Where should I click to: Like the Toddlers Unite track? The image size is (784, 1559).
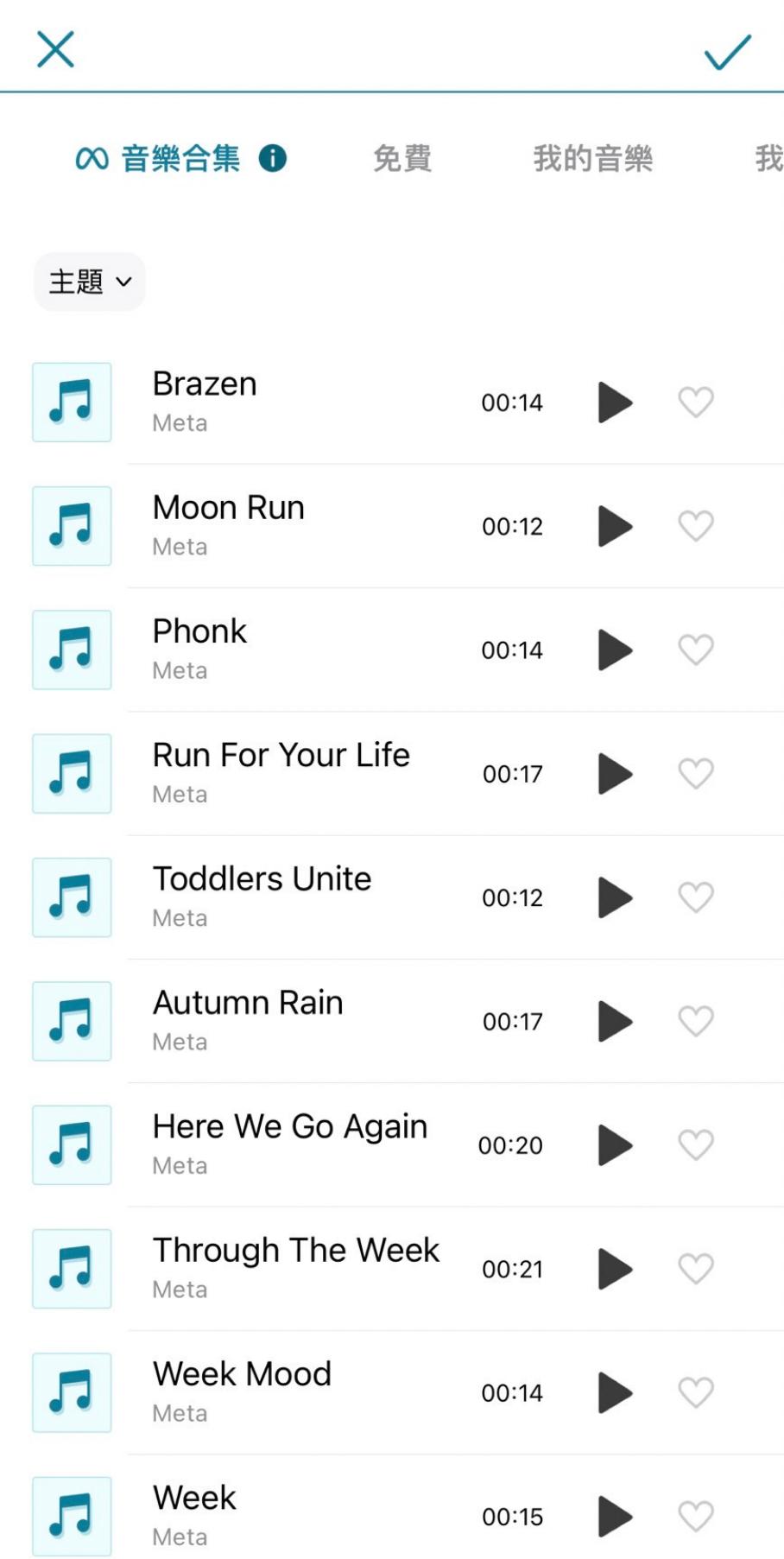(695, 897)
